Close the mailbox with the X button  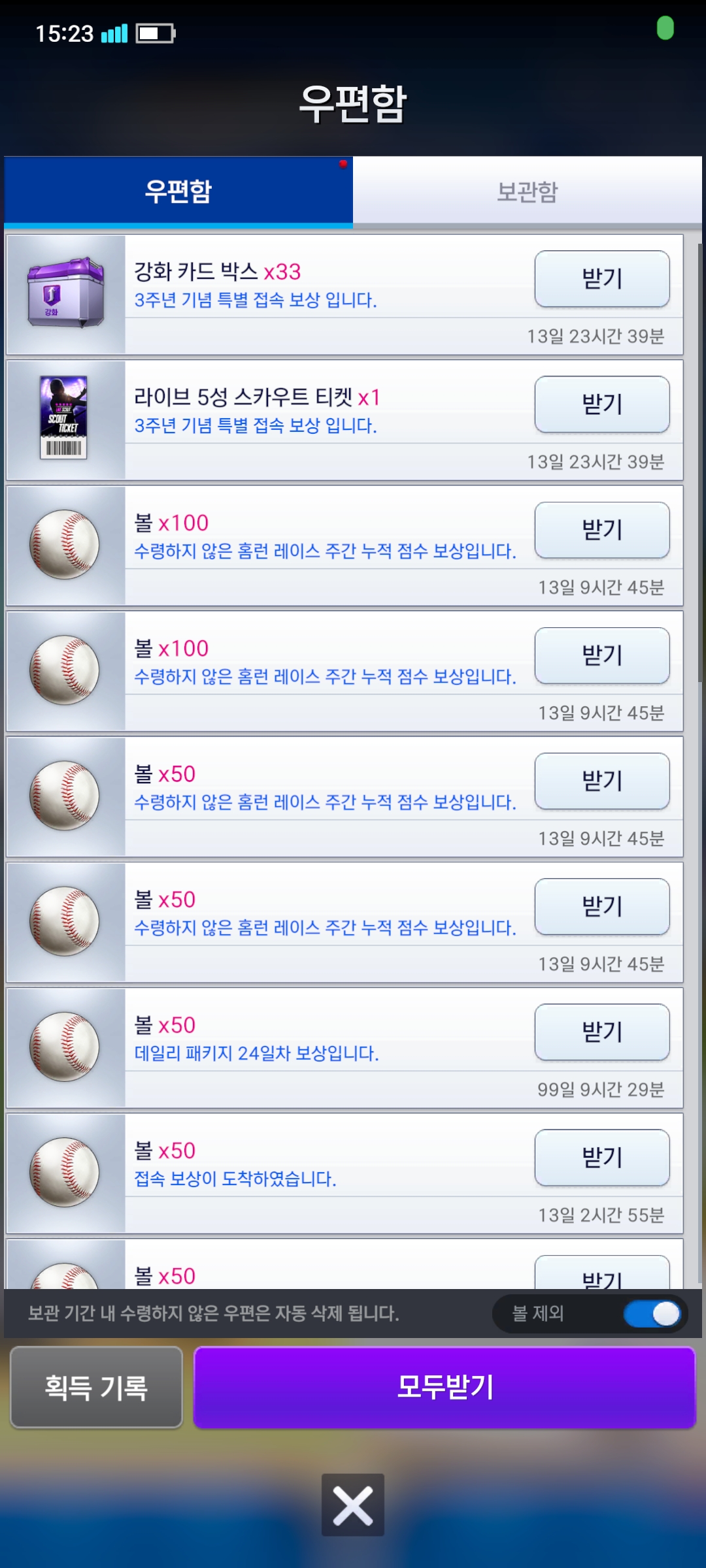(353, 1505)
